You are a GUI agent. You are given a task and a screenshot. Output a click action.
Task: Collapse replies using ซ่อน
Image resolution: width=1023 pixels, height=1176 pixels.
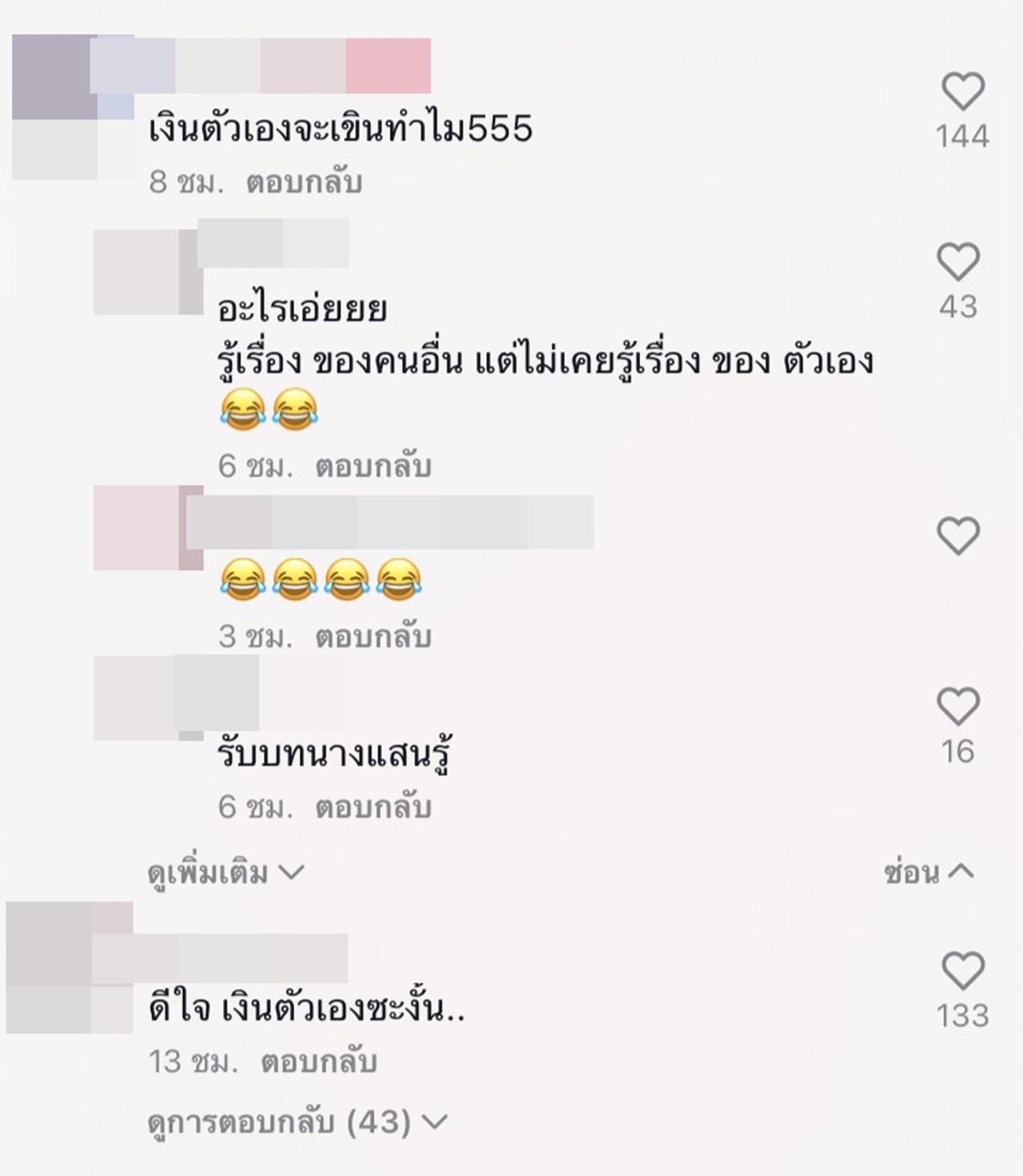[929, 872]
